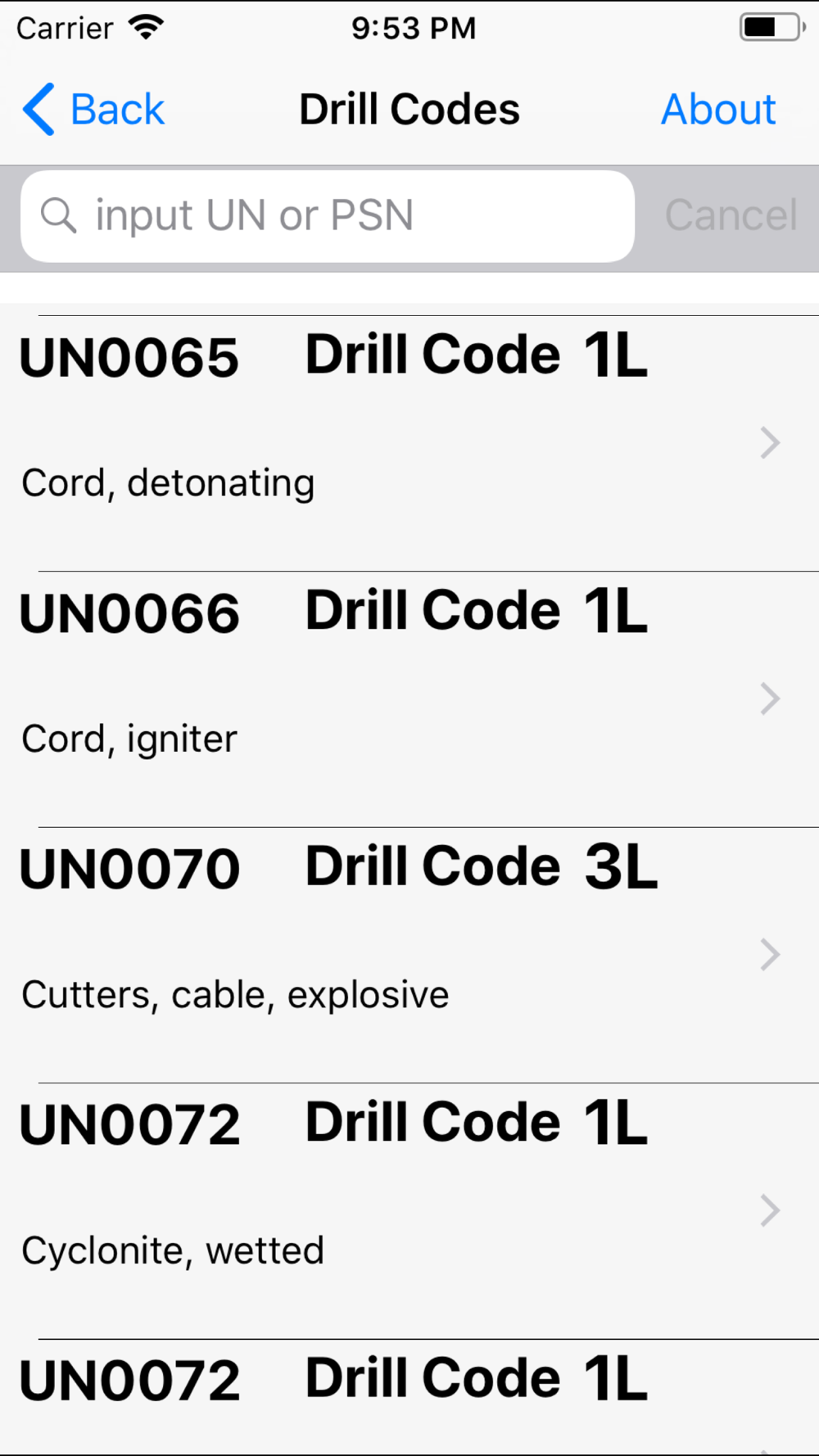Cancel the search
This screenshot has height=1456, width=819.
click(x=731, y=216)
